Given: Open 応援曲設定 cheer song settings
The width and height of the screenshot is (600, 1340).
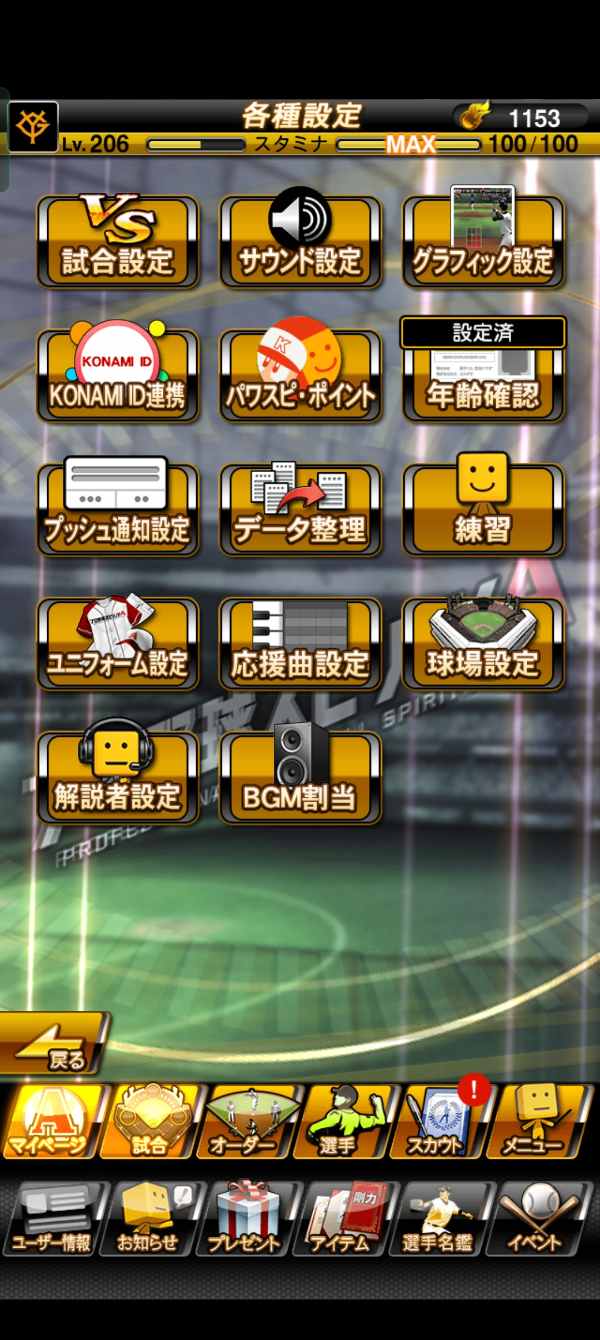Looking at the screenshot, I should (300, 643).
